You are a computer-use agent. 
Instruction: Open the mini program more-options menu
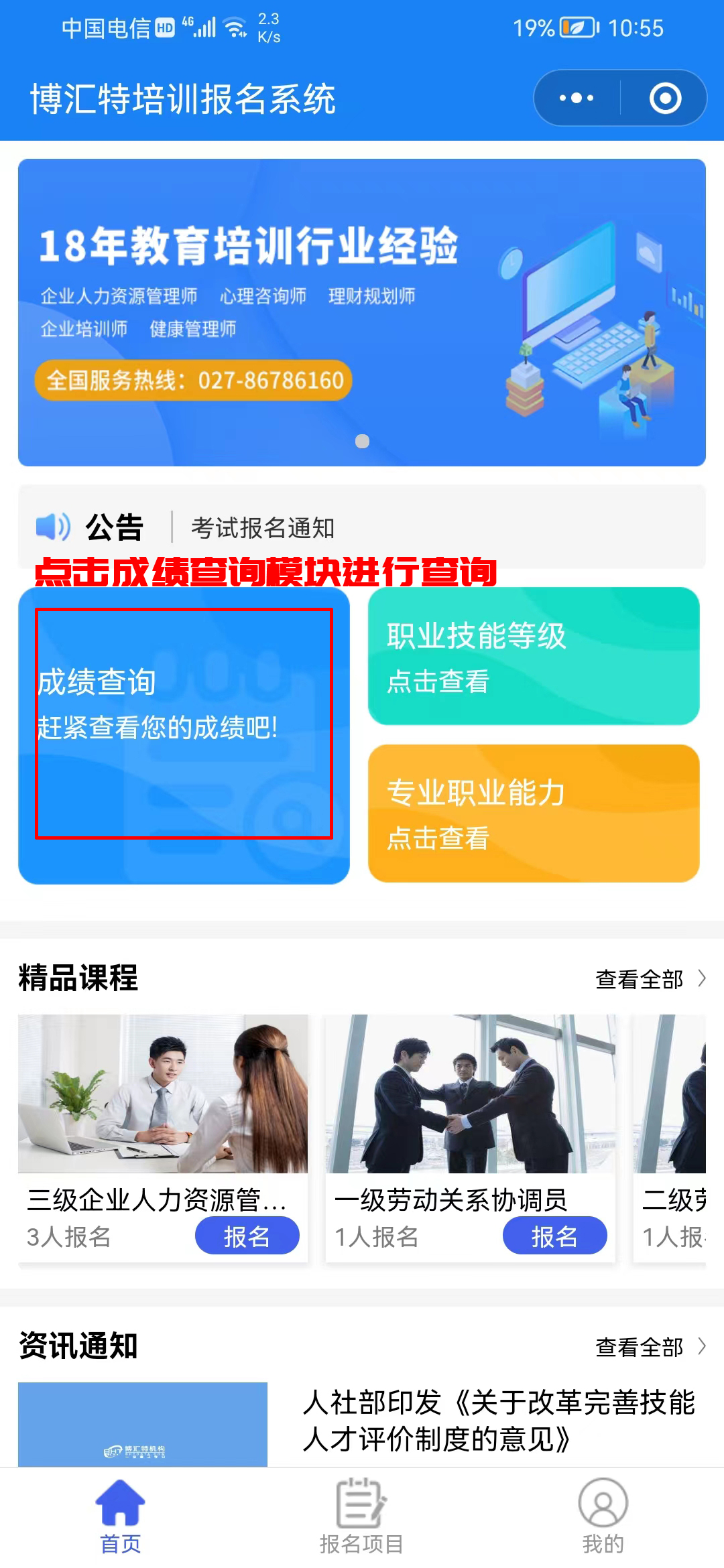point(577,98)
